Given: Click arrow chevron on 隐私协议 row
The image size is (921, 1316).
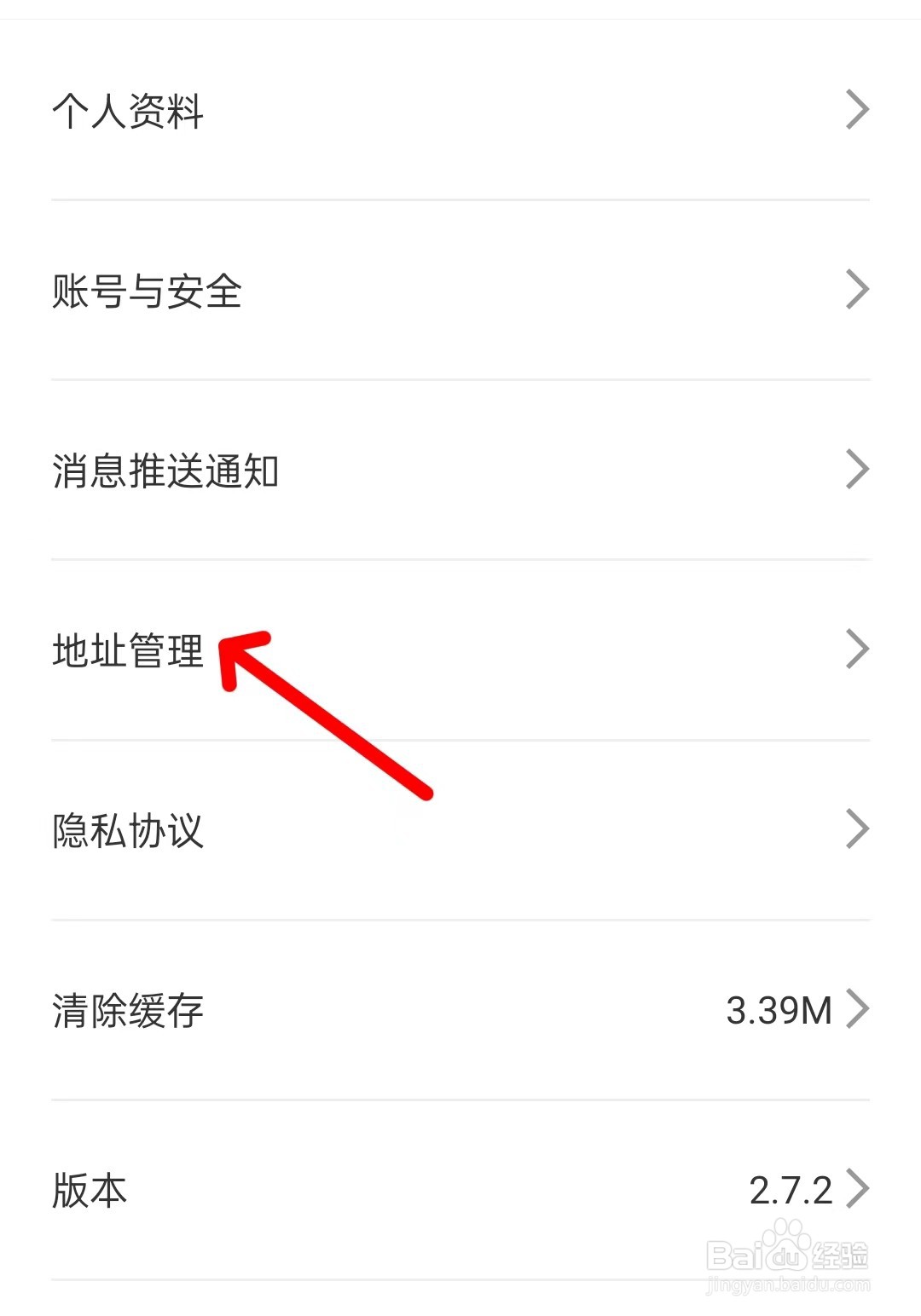Looking at the screenshot, I should [x=858, y=827].
